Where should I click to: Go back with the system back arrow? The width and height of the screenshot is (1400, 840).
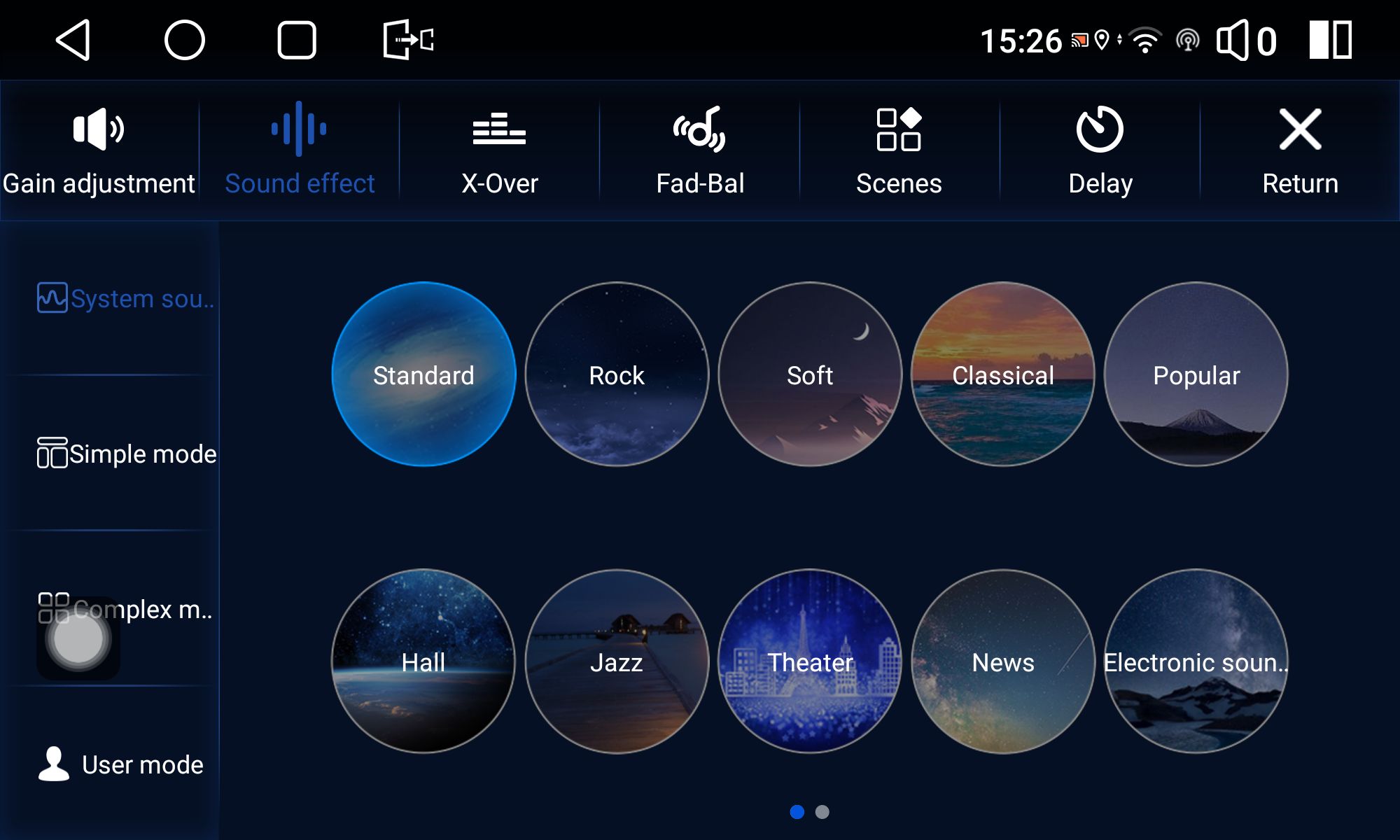pyautogui.click(x=73, y=40)
